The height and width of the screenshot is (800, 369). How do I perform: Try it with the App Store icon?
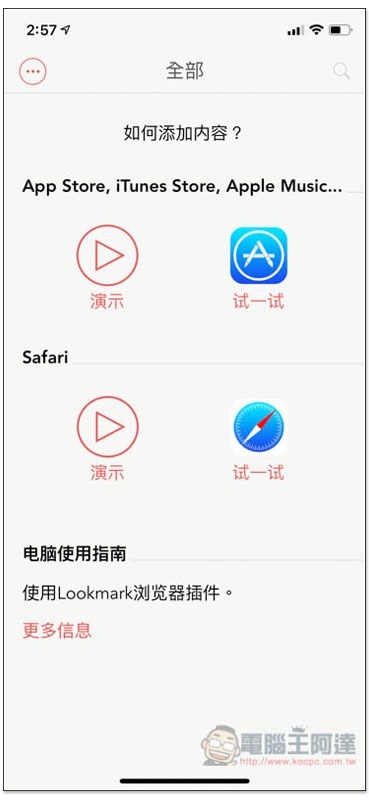(x=259, y=255)
